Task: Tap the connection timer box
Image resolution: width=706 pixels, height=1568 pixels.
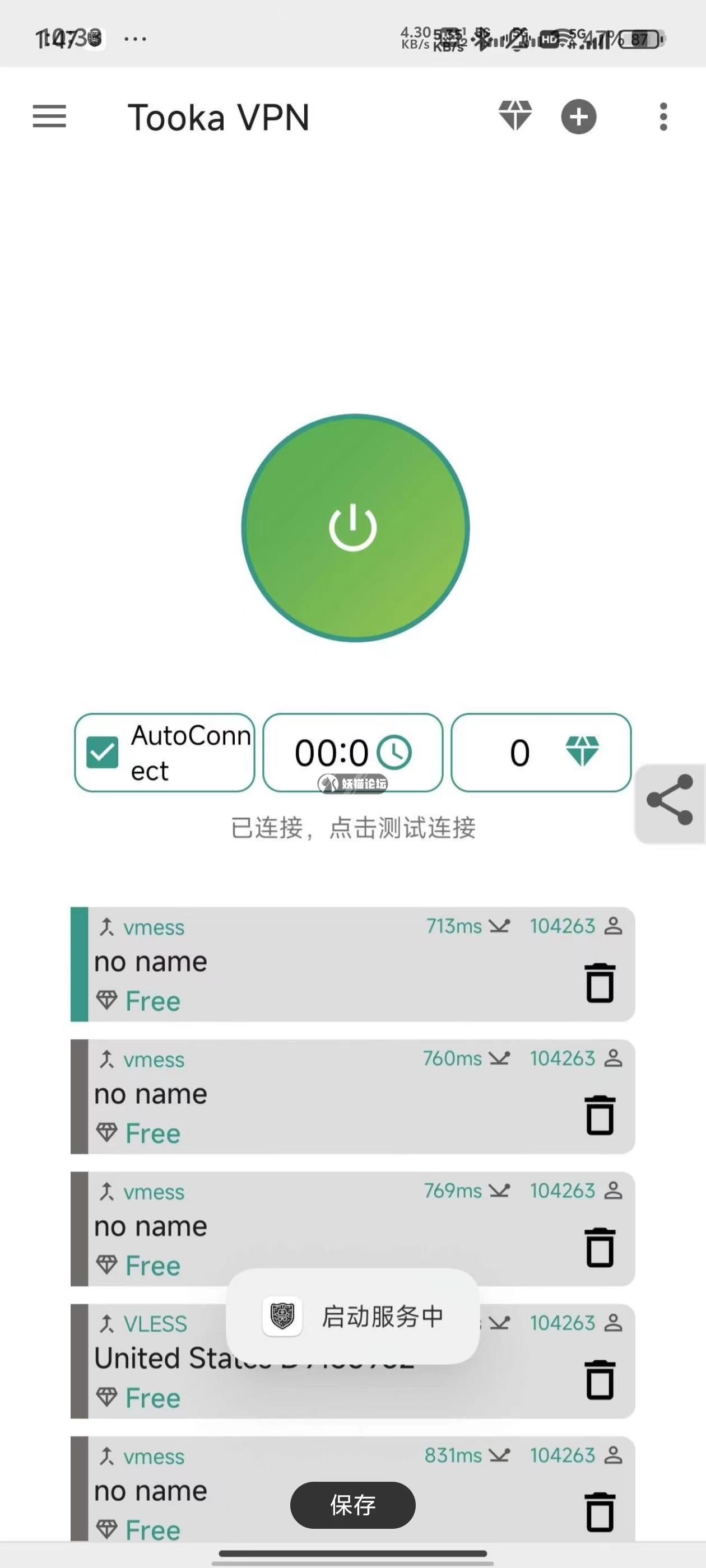Action: [x=352, y=752]
